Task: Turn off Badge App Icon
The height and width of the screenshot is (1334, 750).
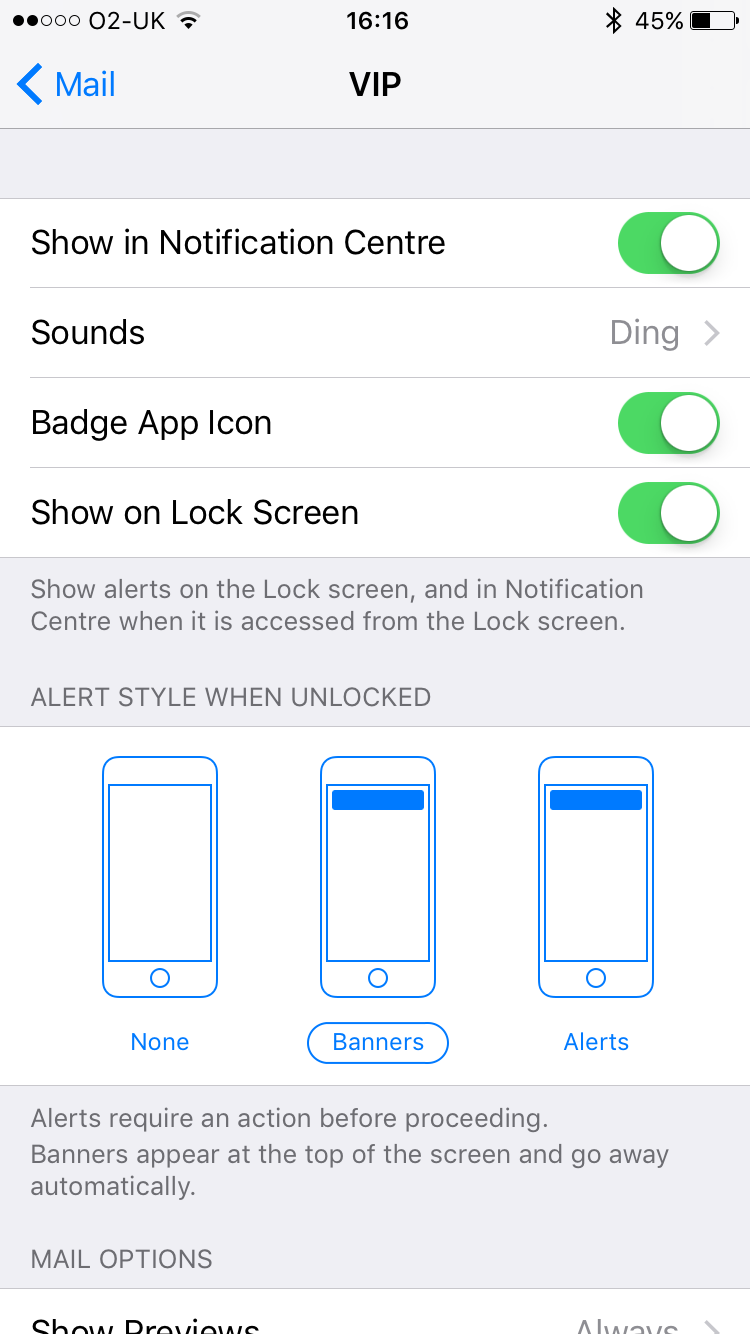Action: tap(668, 422)
